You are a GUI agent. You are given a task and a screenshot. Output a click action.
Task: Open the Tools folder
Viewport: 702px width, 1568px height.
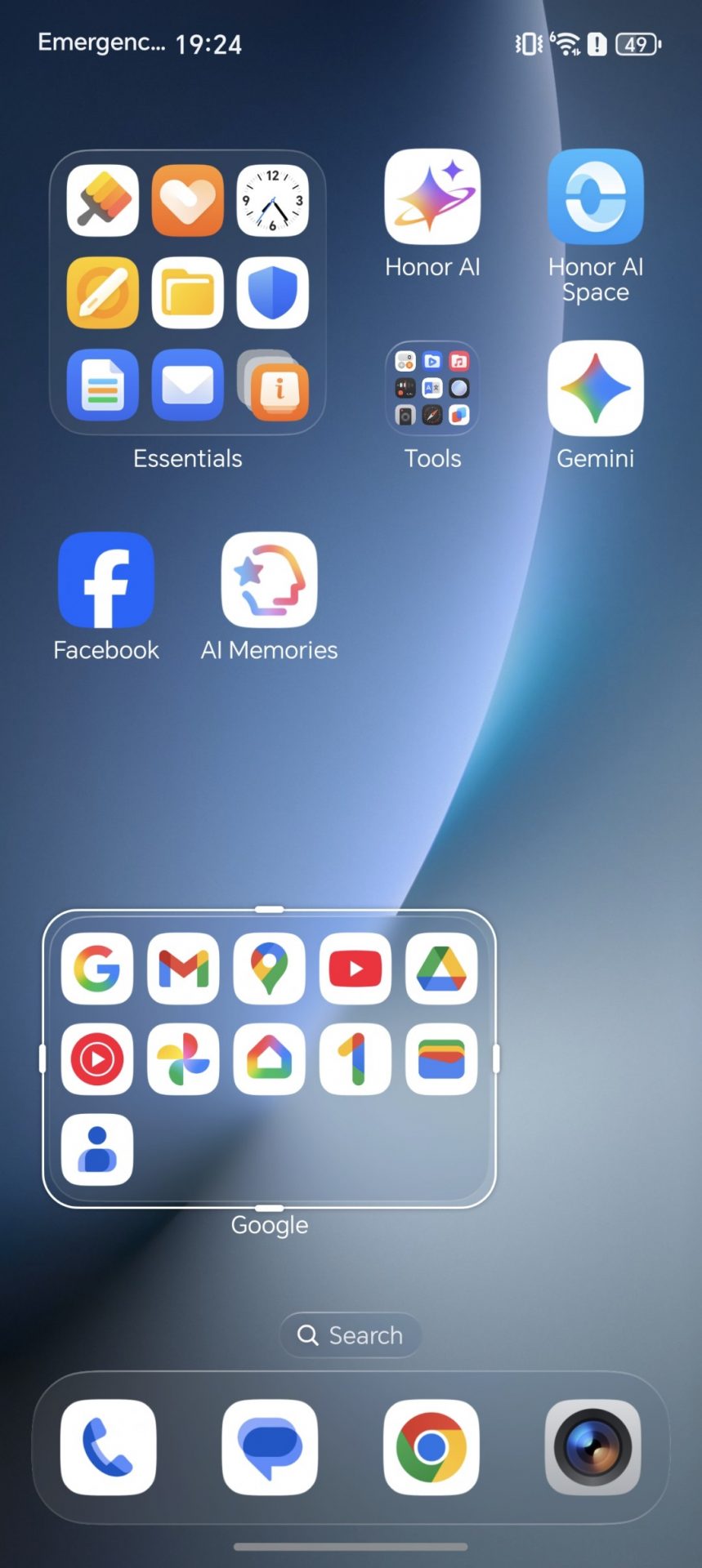point(432,388)
